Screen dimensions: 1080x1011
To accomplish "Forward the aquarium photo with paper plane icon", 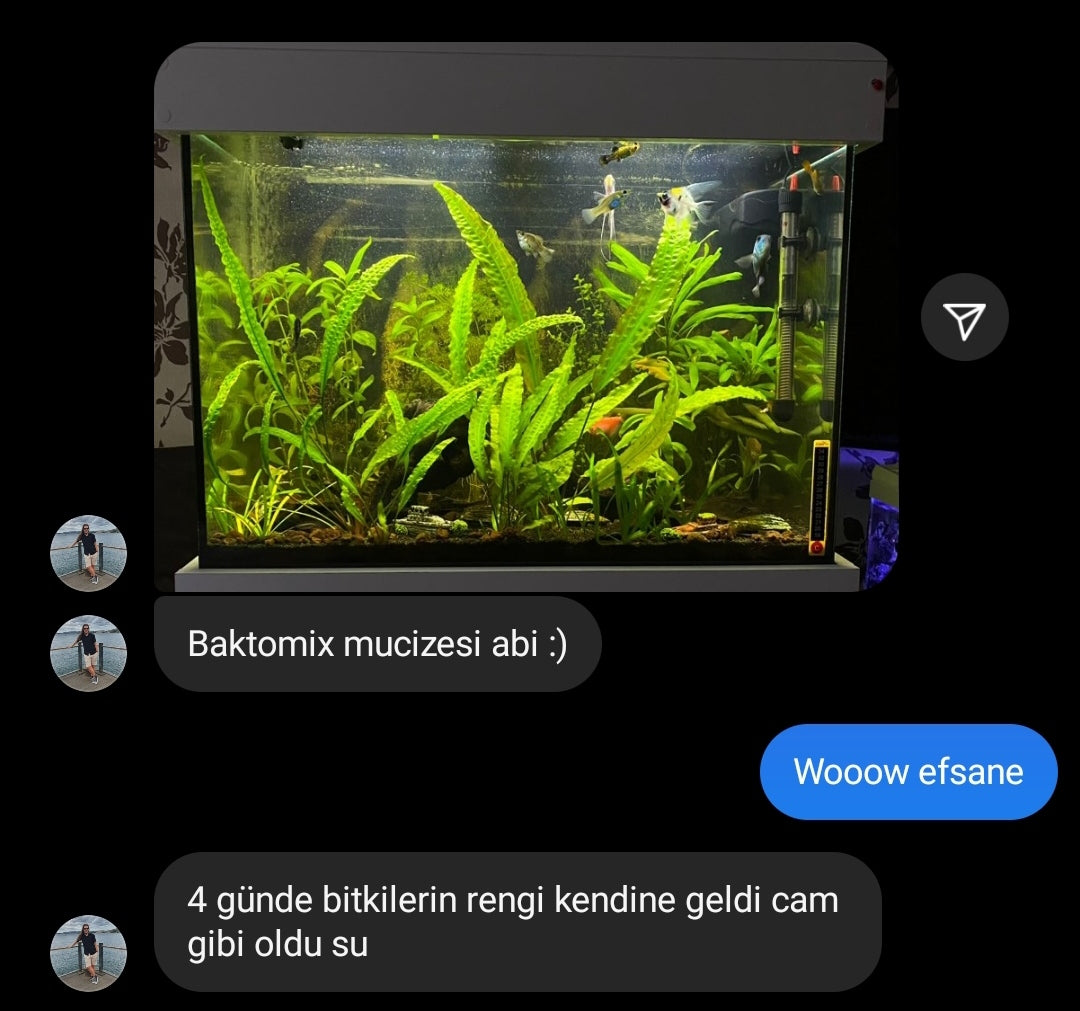I will click(x=964, y=317).
